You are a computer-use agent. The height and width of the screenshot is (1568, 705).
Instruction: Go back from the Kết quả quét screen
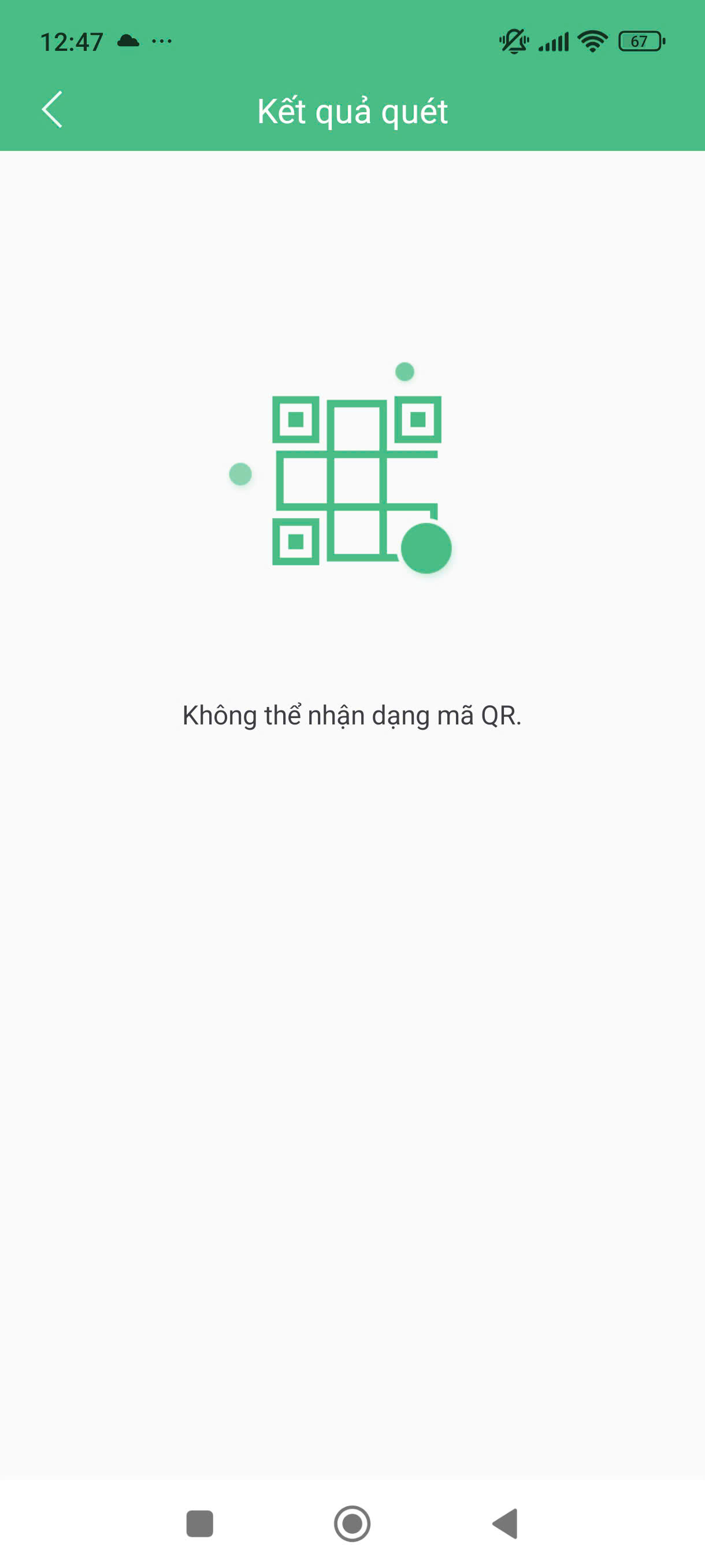53,110
